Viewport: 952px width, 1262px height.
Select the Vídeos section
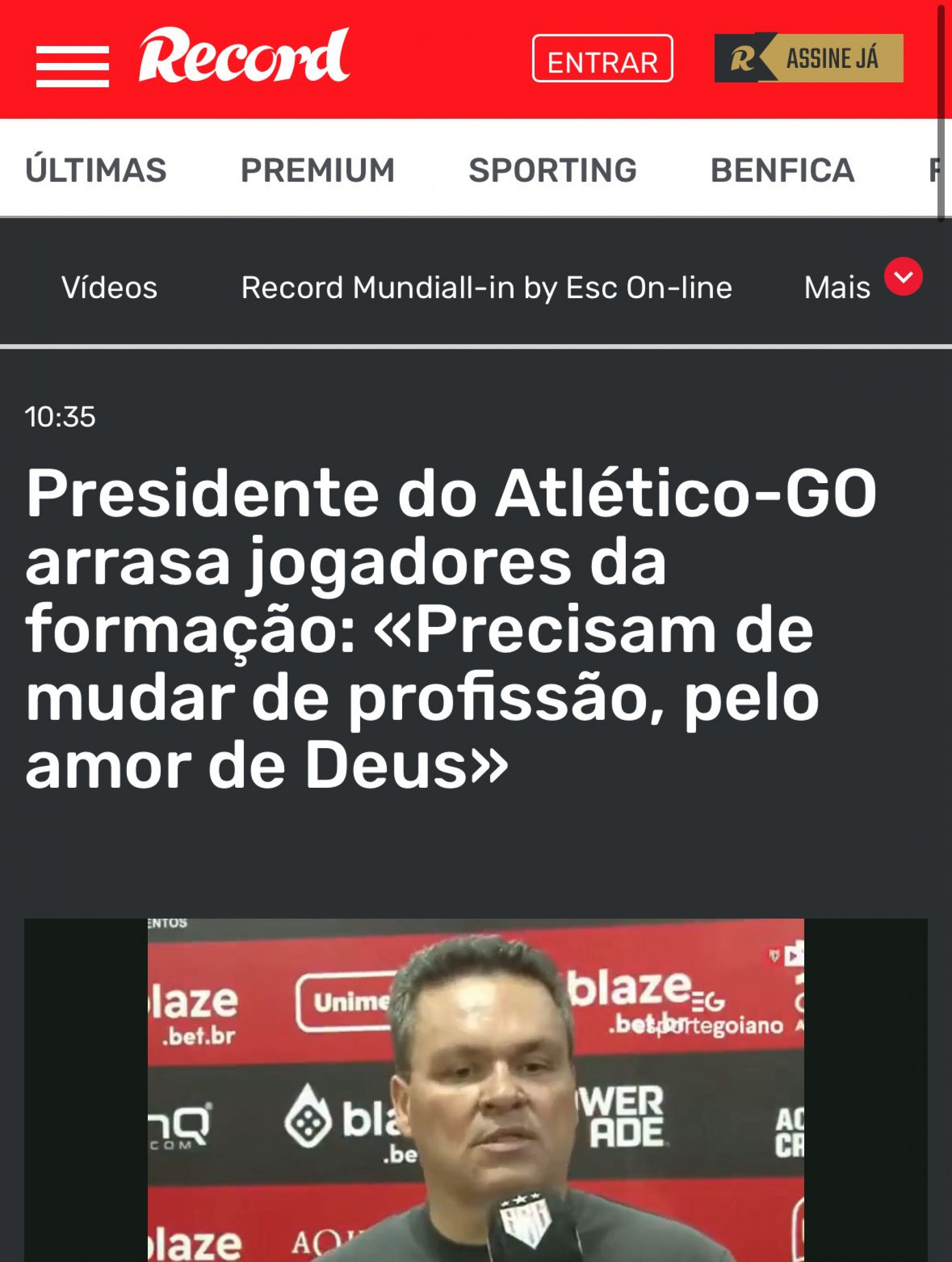coord(109,288)
